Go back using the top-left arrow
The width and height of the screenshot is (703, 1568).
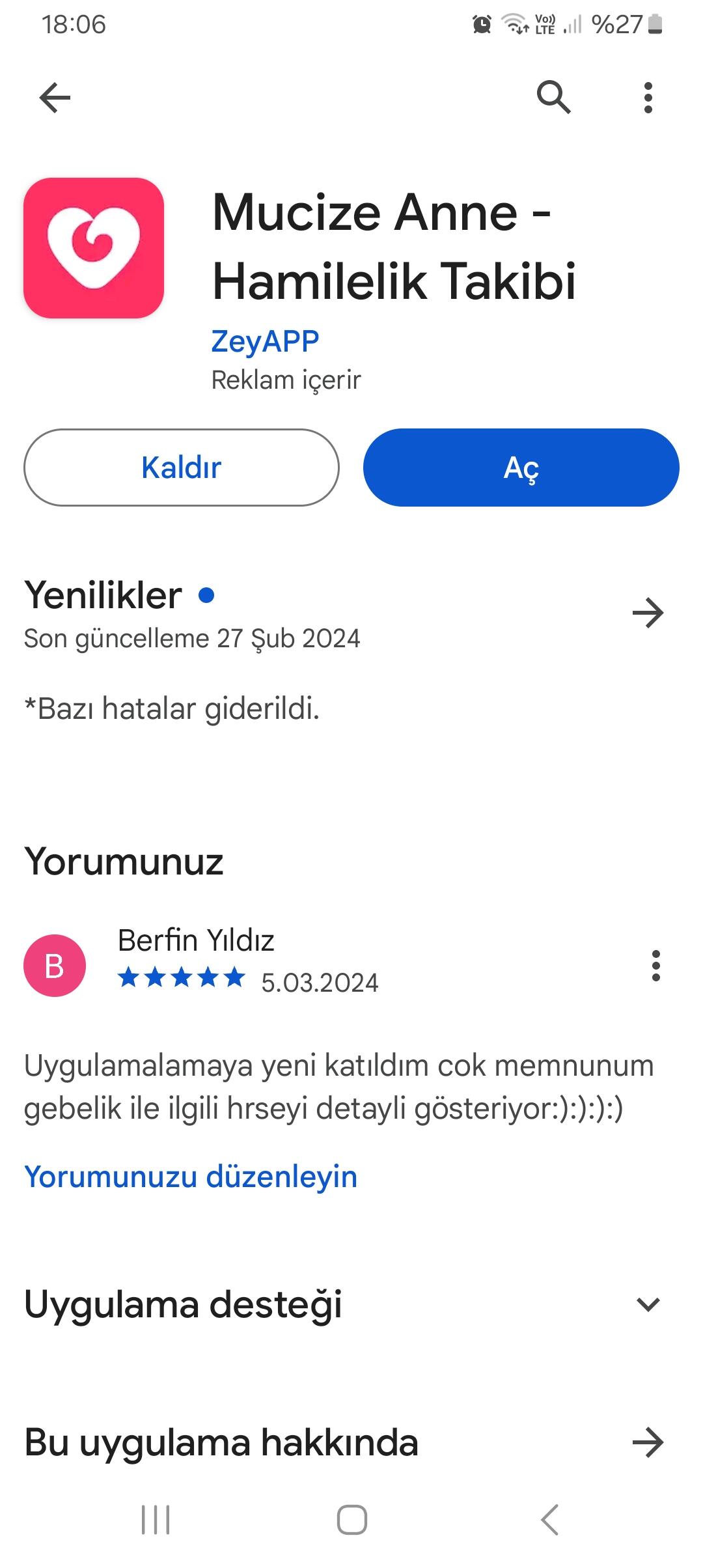[55, 98]
